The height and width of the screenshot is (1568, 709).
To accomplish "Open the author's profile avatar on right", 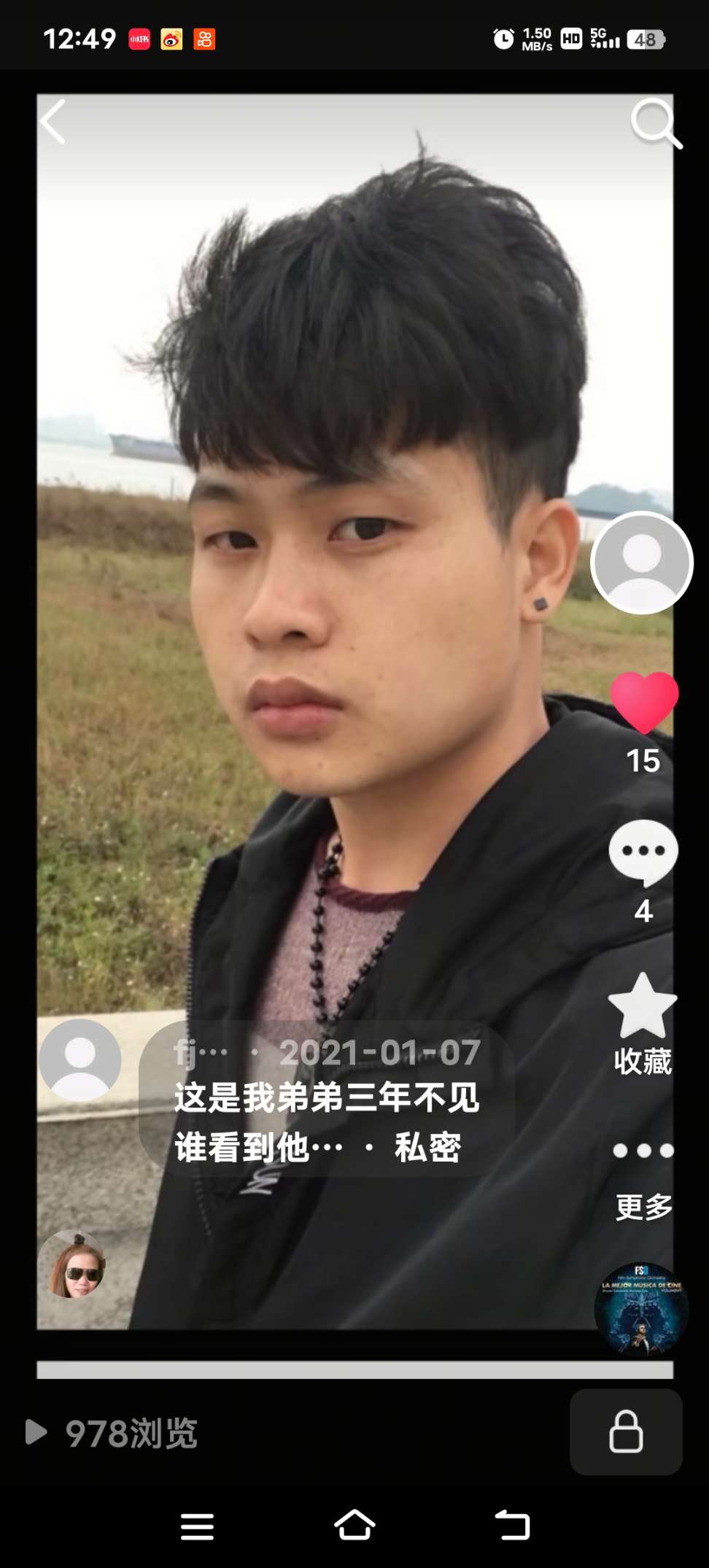I will [x=641, y=563].
